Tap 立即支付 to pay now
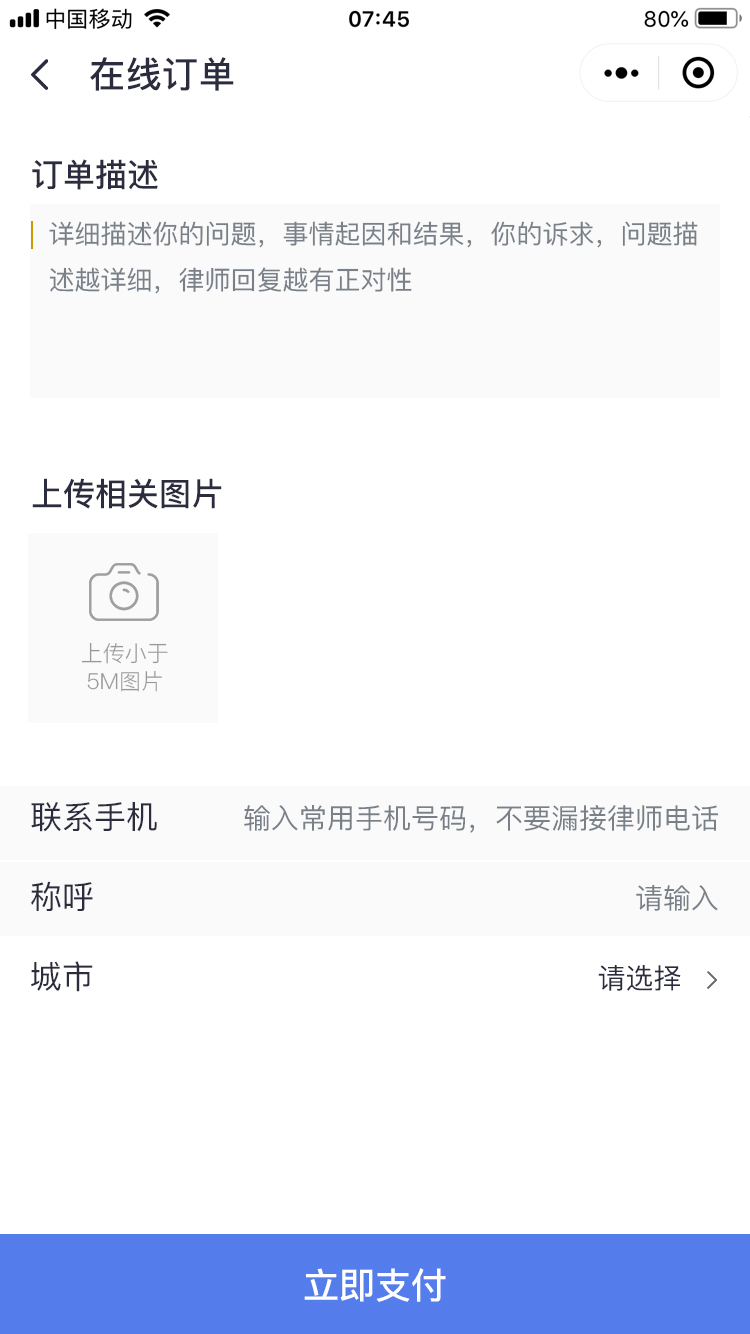750x1334 pixels. tap(375, 1284)
